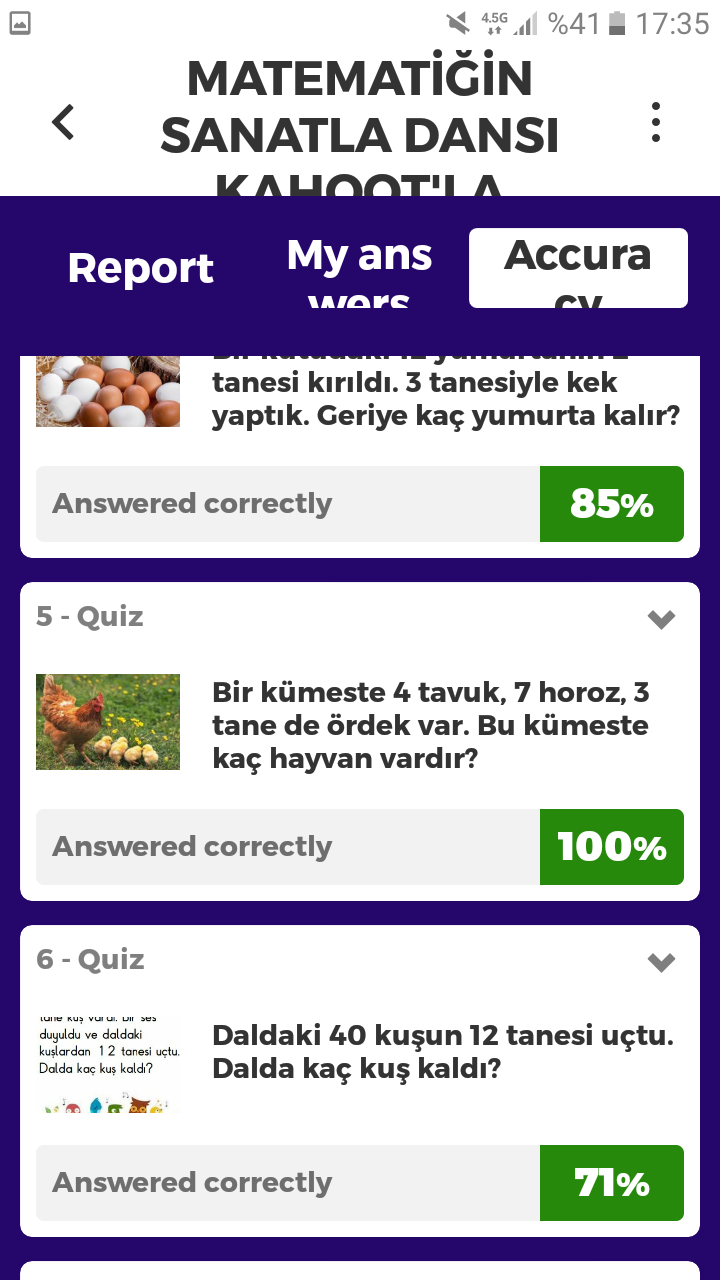Select the Report tab
720x1280 pixels.
140,268
